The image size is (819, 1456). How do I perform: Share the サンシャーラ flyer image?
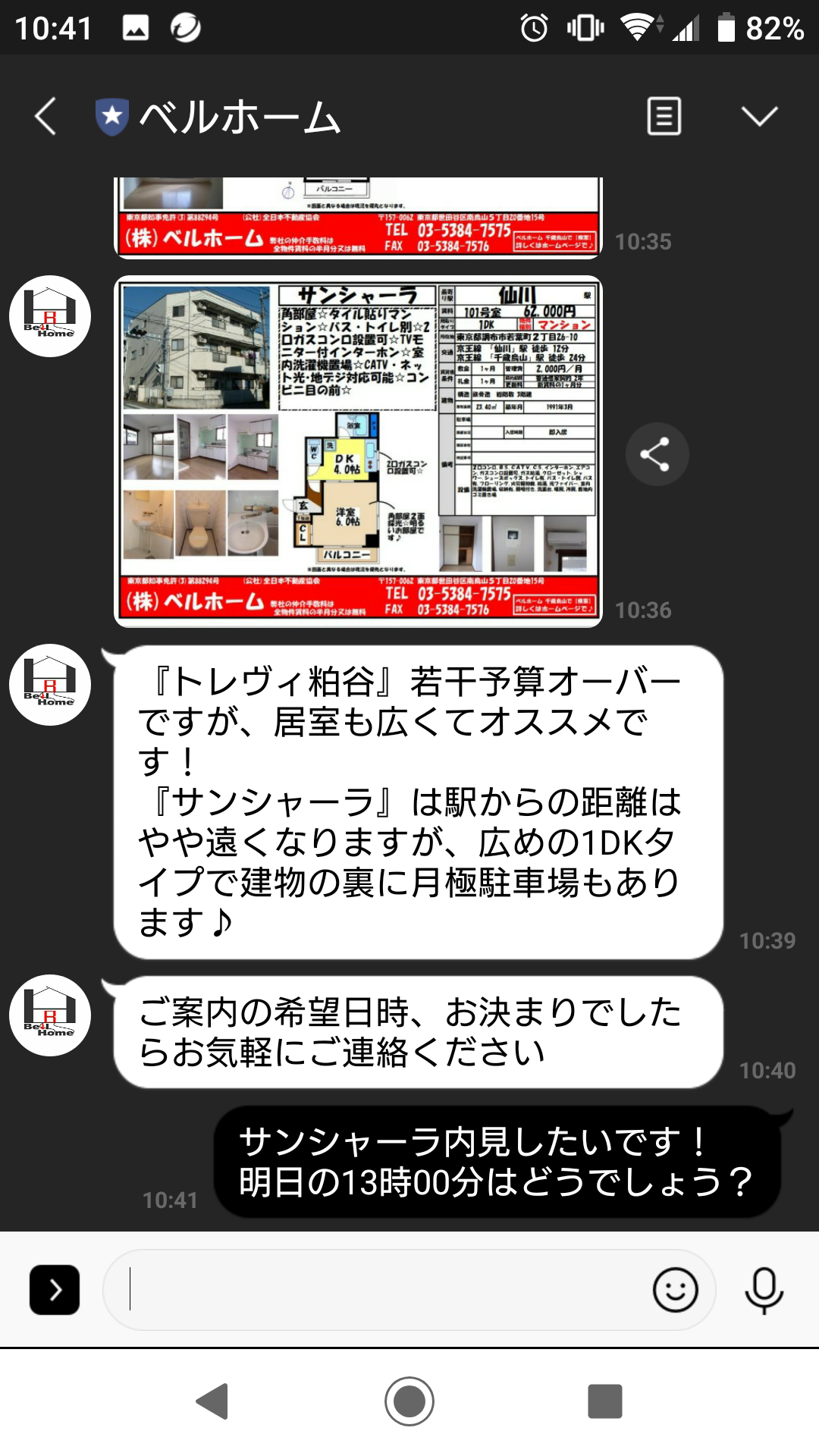pyautogui.click(x=657, y=454)
